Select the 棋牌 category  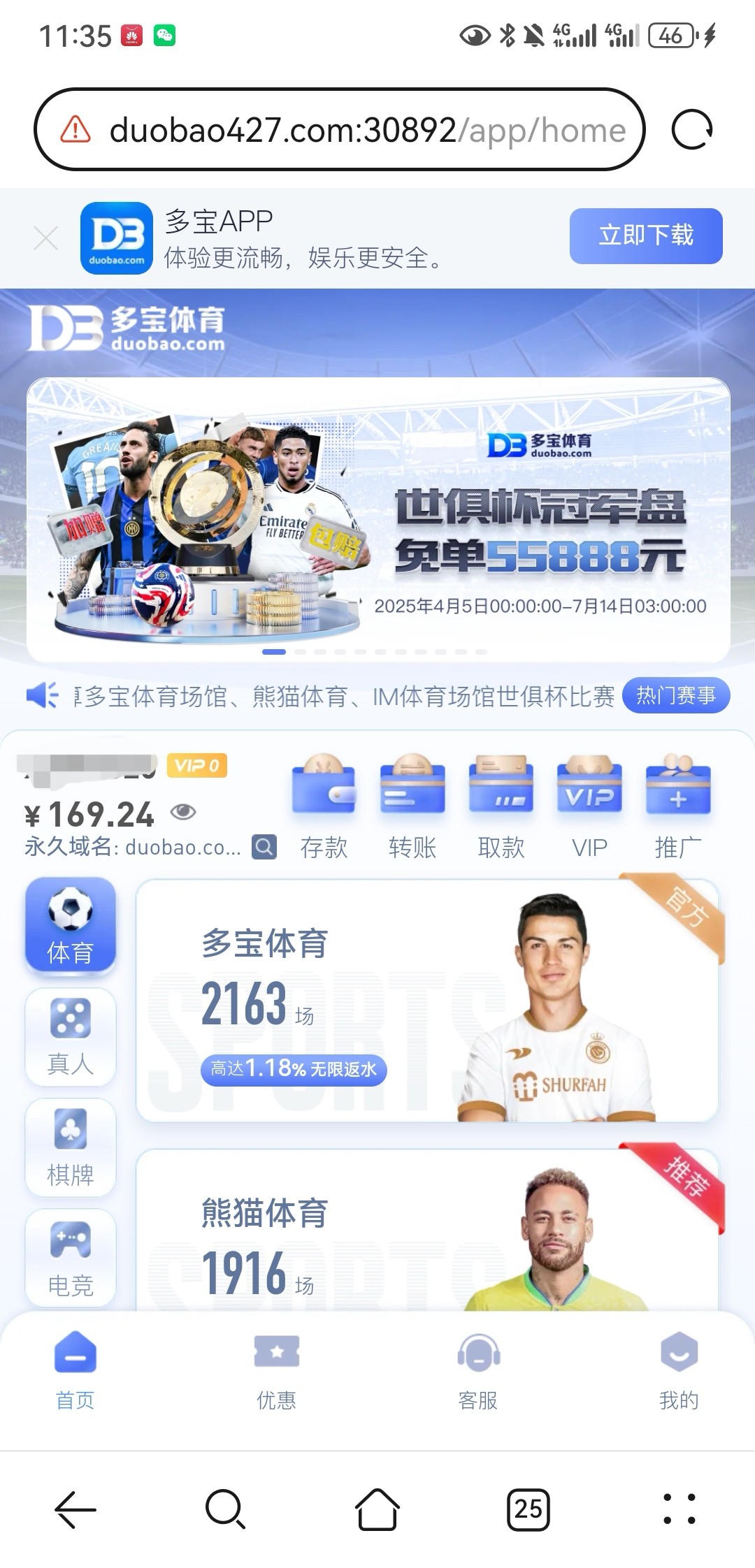click(x=71, y=1147)
